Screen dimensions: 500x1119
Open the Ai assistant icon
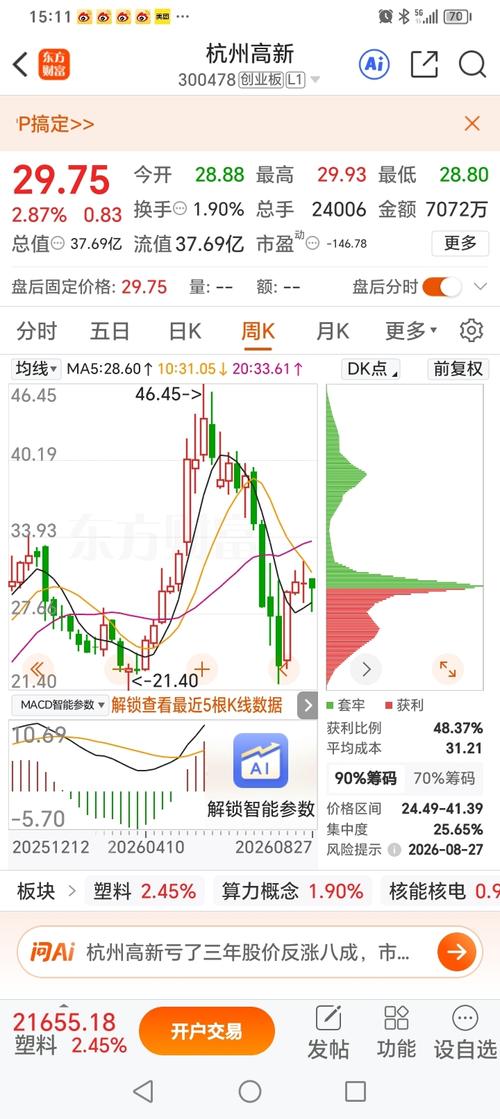point(374,65)
